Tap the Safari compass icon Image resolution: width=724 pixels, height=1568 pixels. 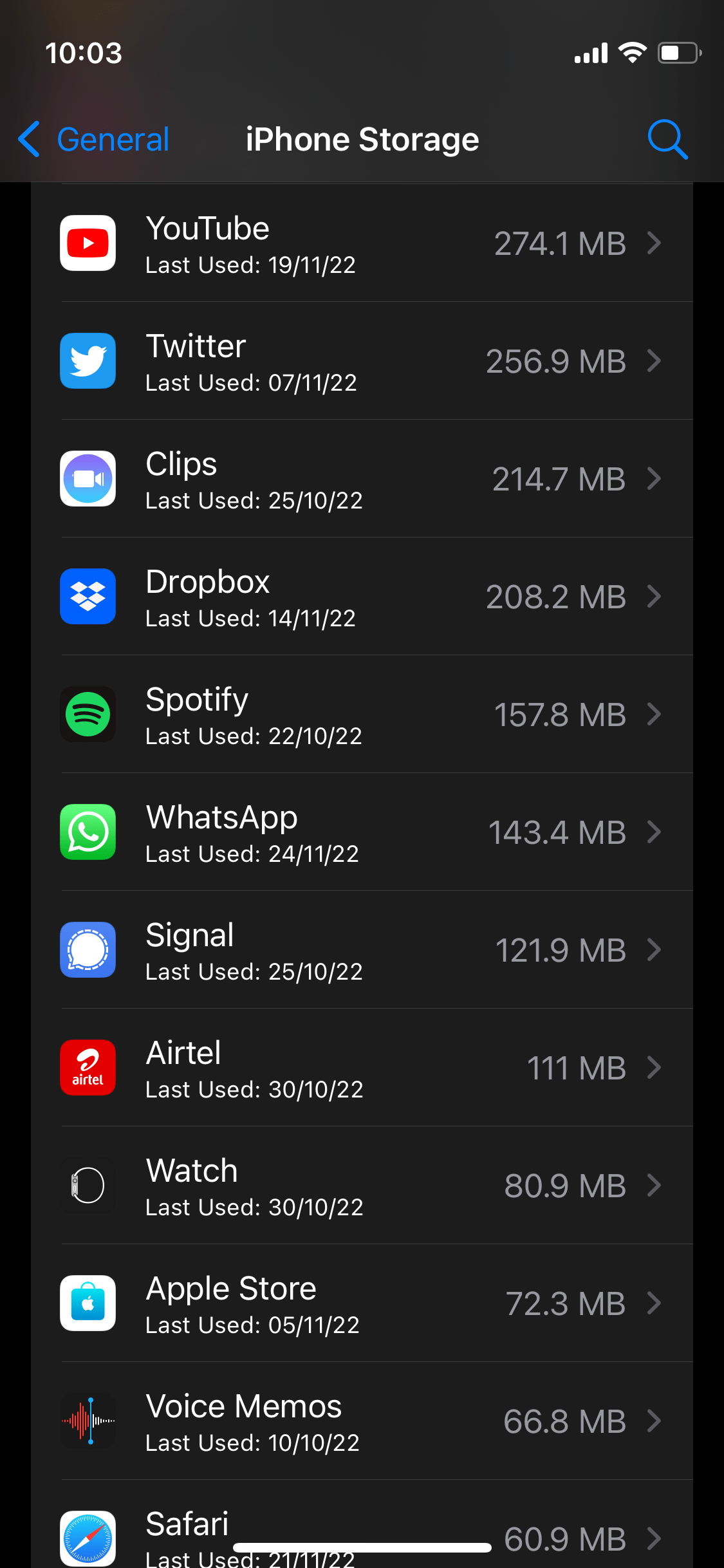[x=88, y=1538]
